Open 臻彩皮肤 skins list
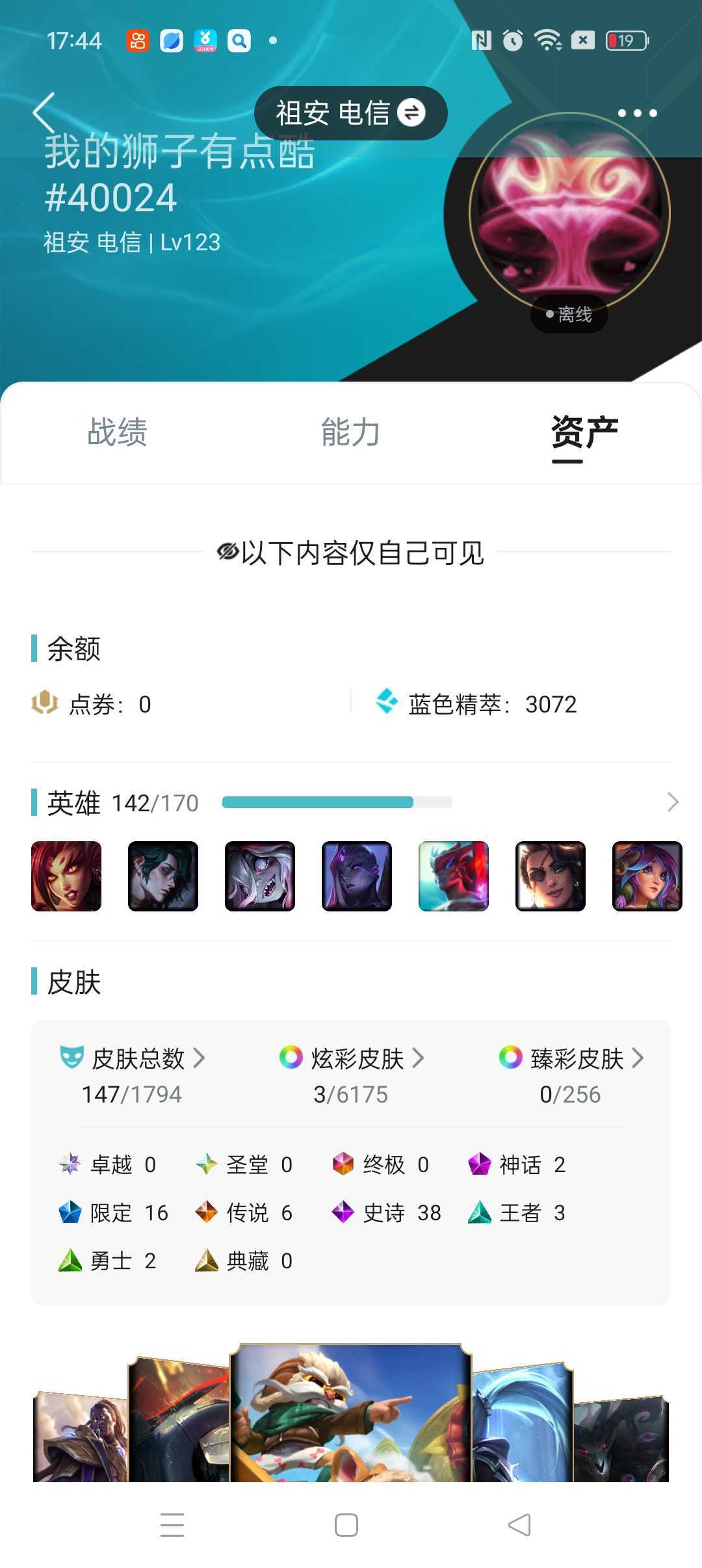This screenshot has height=1568, width=702. coord(571,1058)
